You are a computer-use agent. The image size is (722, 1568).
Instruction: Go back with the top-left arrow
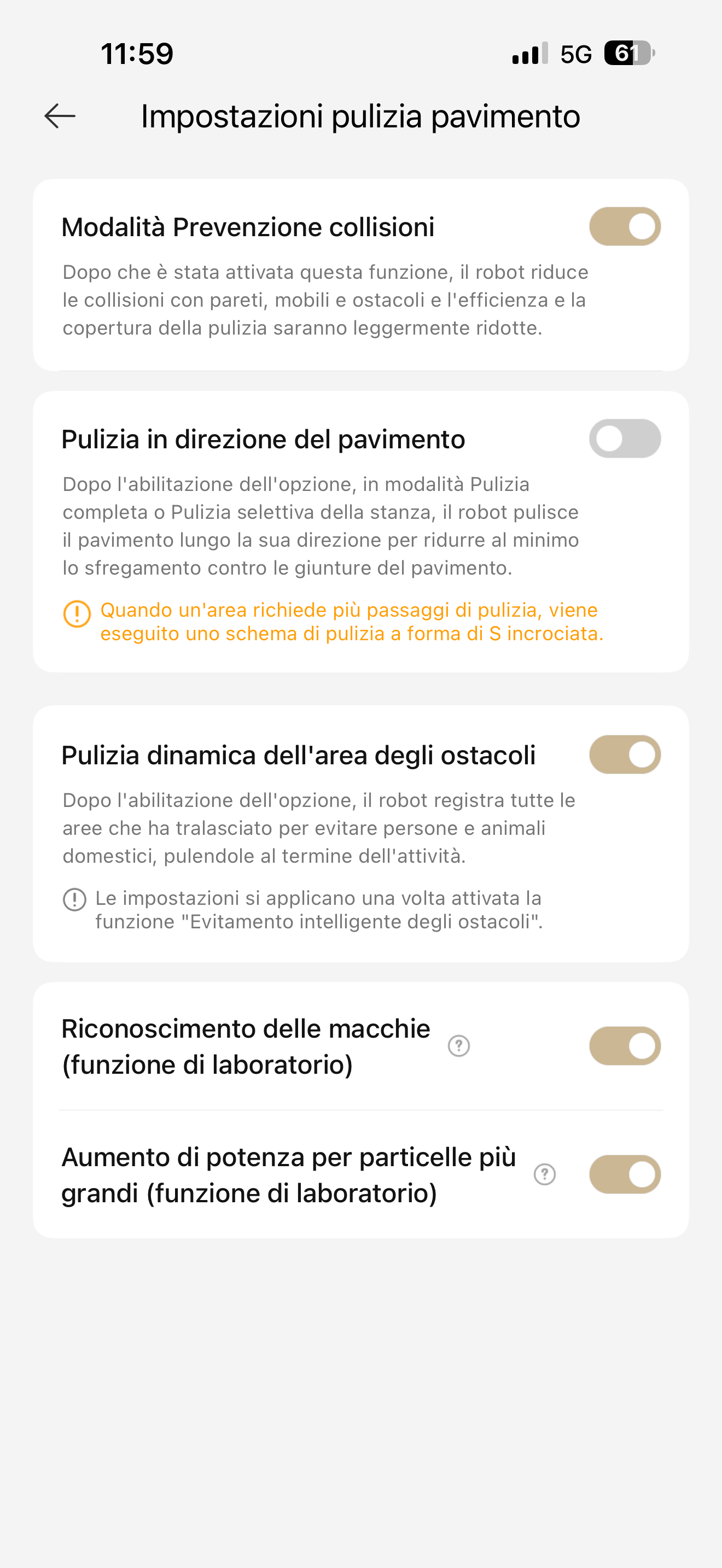point(60,116)
